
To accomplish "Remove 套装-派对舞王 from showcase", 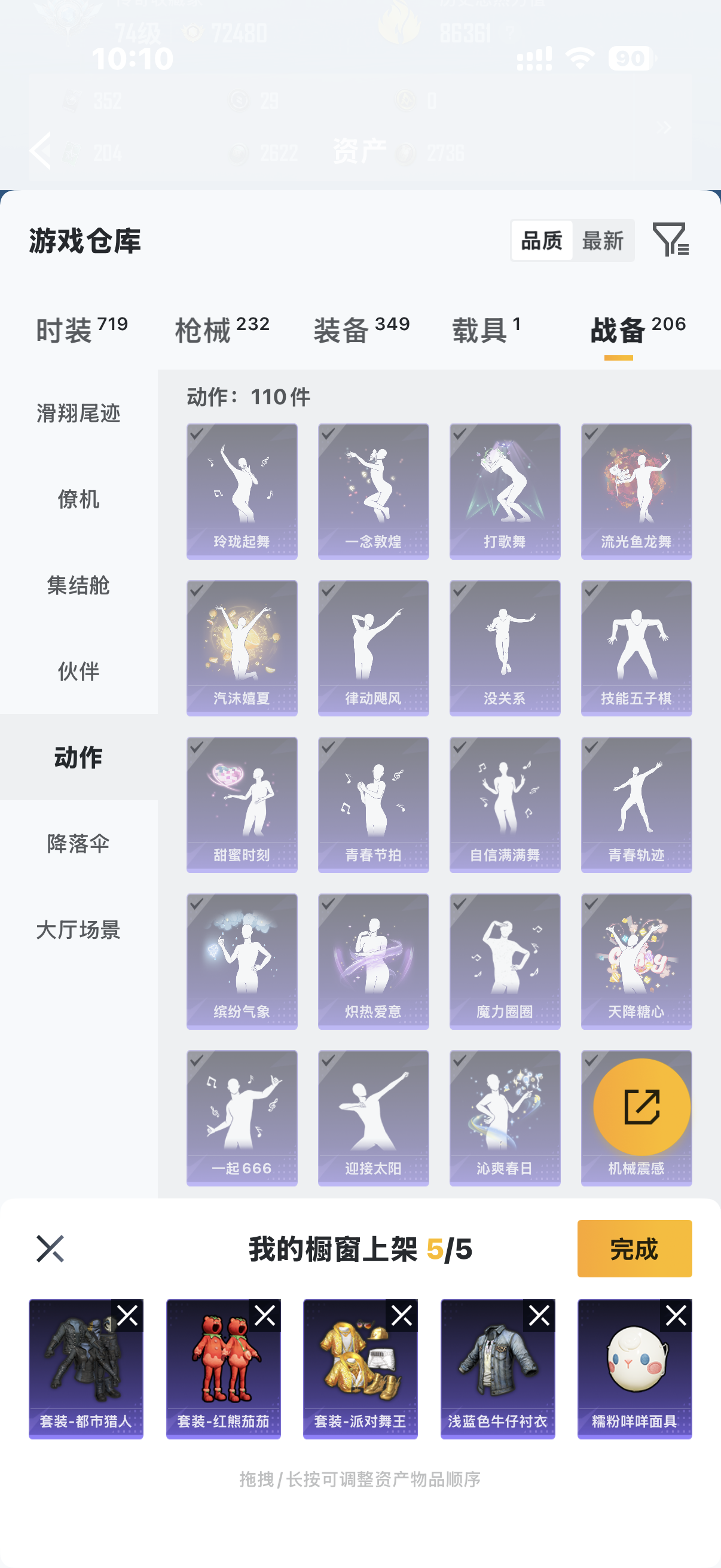I will pyautogui.click(x=402, y=1316).
